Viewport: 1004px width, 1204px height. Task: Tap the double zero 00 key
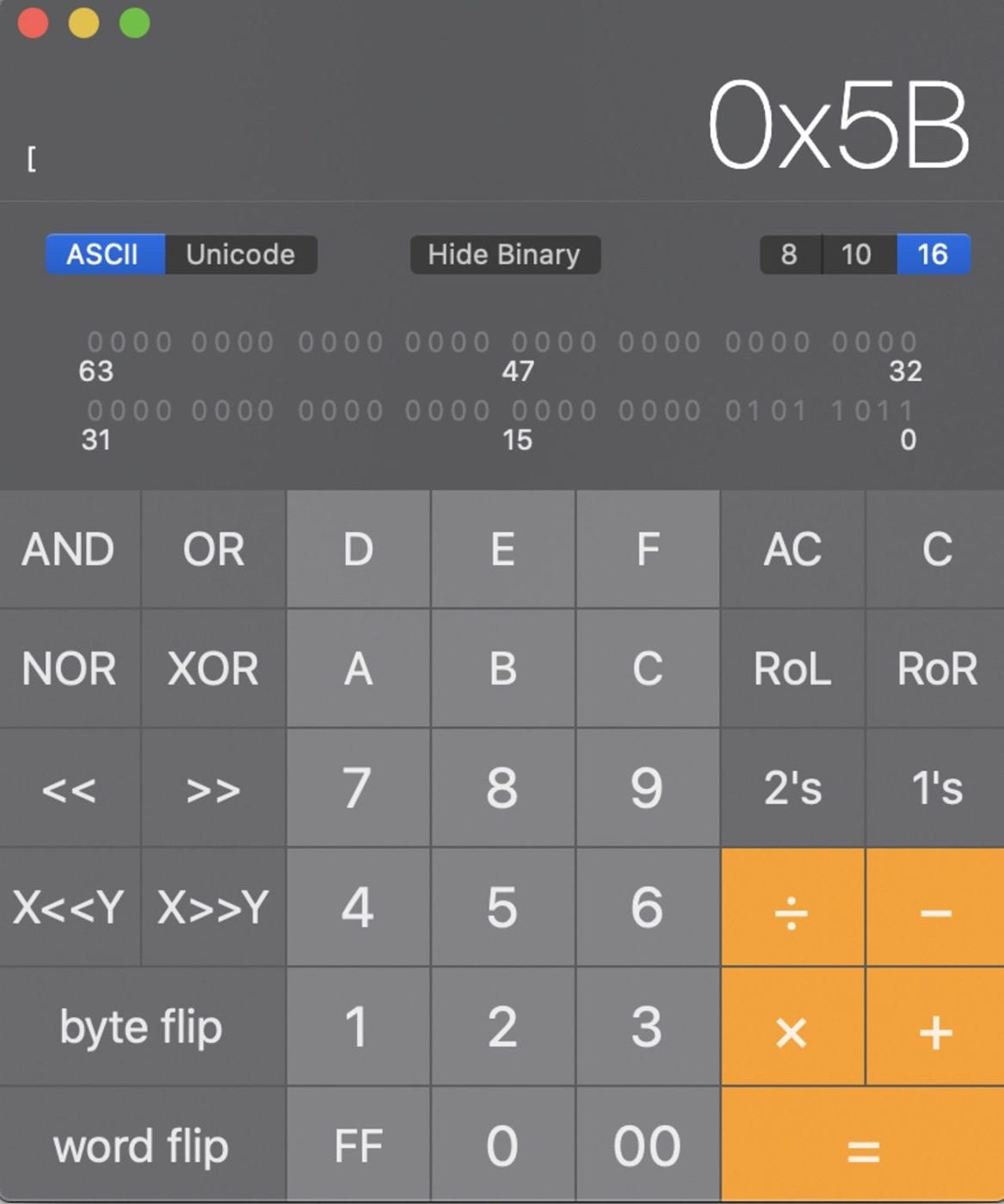pos(647,1146)
